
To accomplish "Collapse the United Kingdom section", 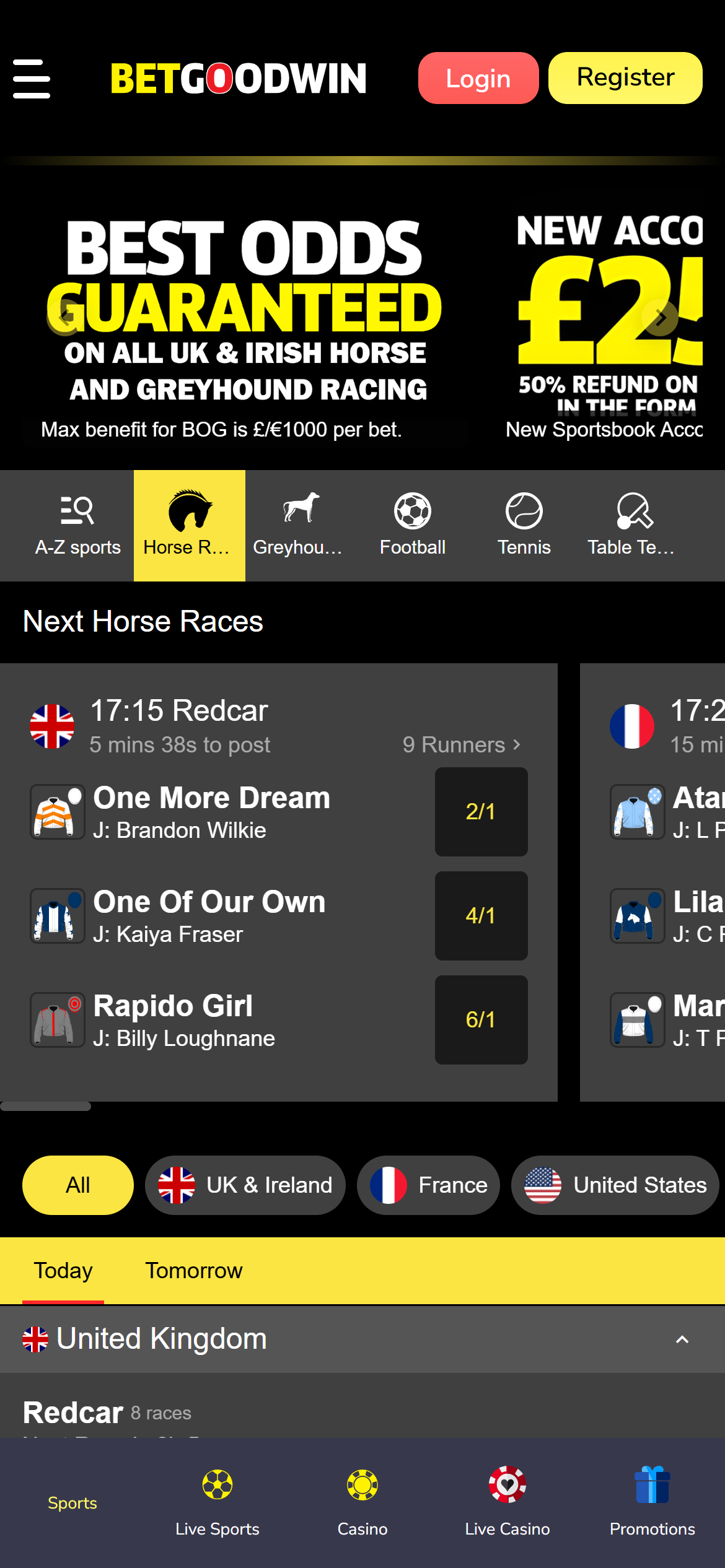I will point(682,1339).
